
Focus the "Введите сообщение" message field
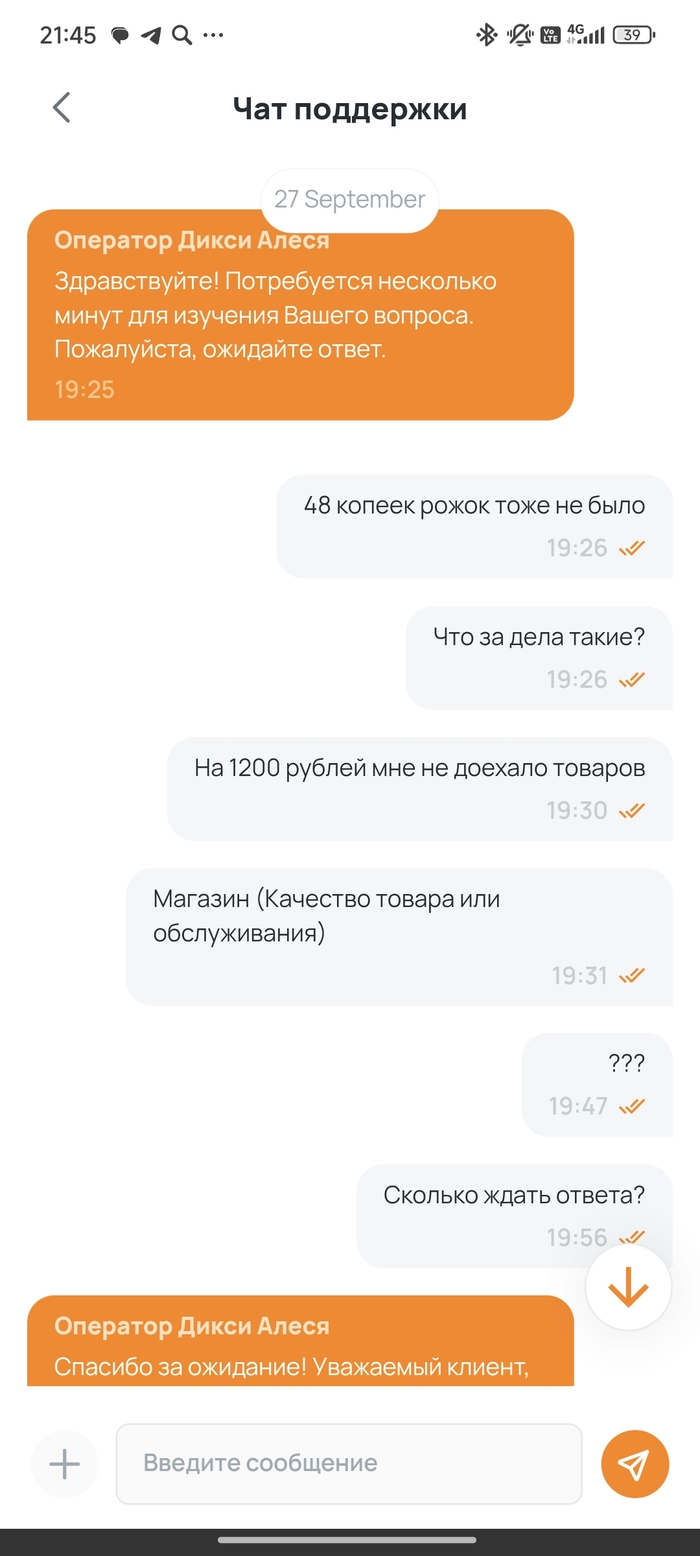348,1464
